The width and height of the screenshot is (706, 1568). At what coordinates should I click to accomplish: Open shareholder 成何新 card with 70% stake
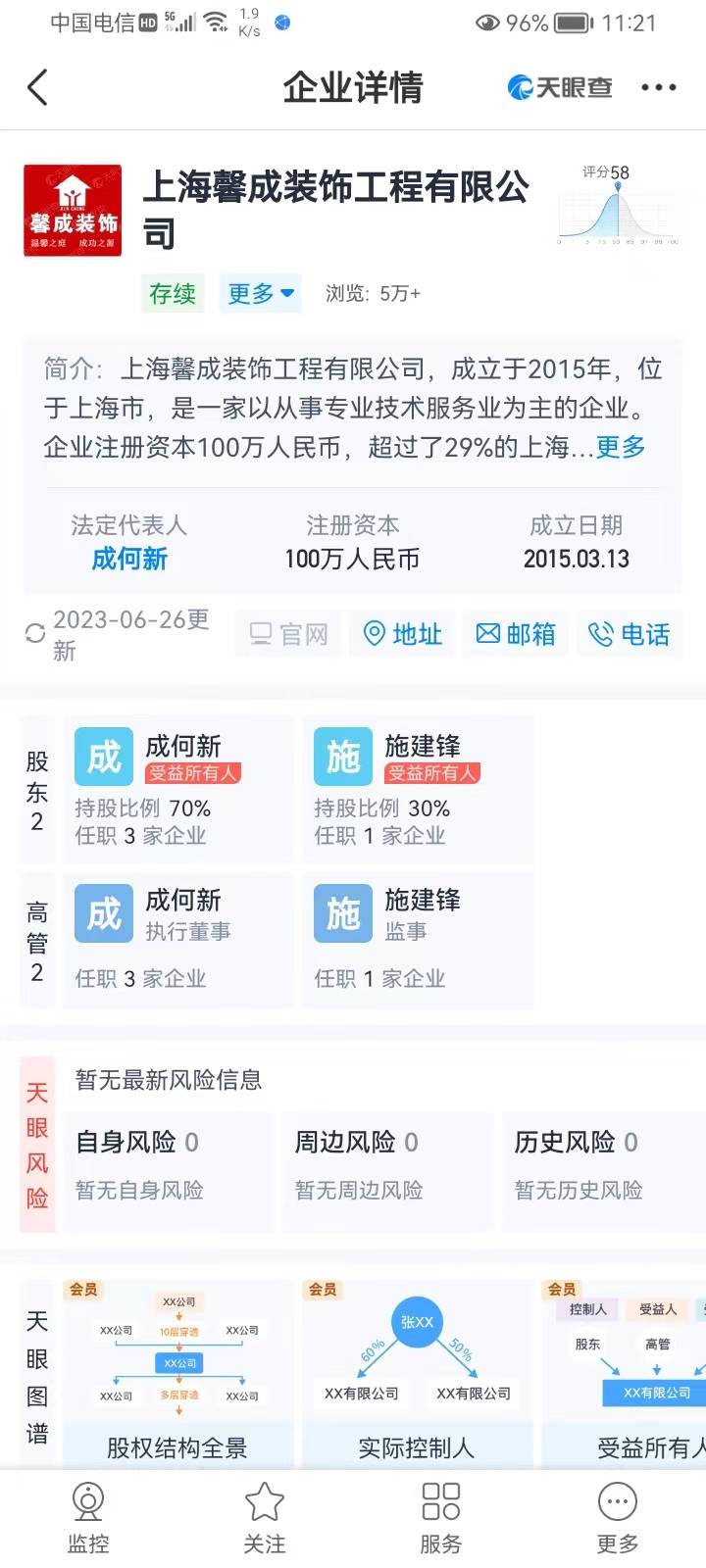click(x=178, y=790)
